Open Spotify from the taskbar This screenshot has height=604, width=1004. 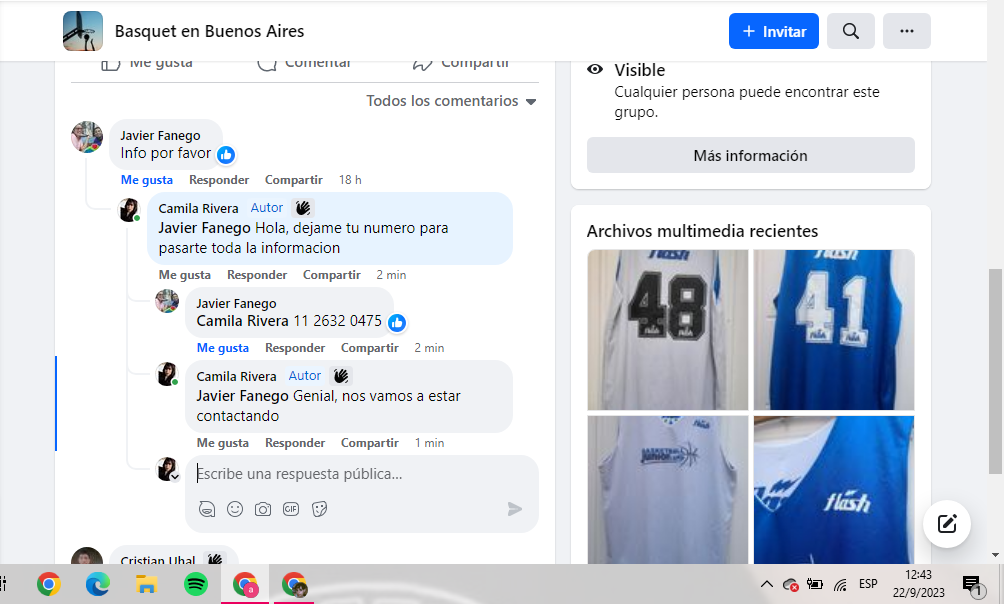[196, 584]
